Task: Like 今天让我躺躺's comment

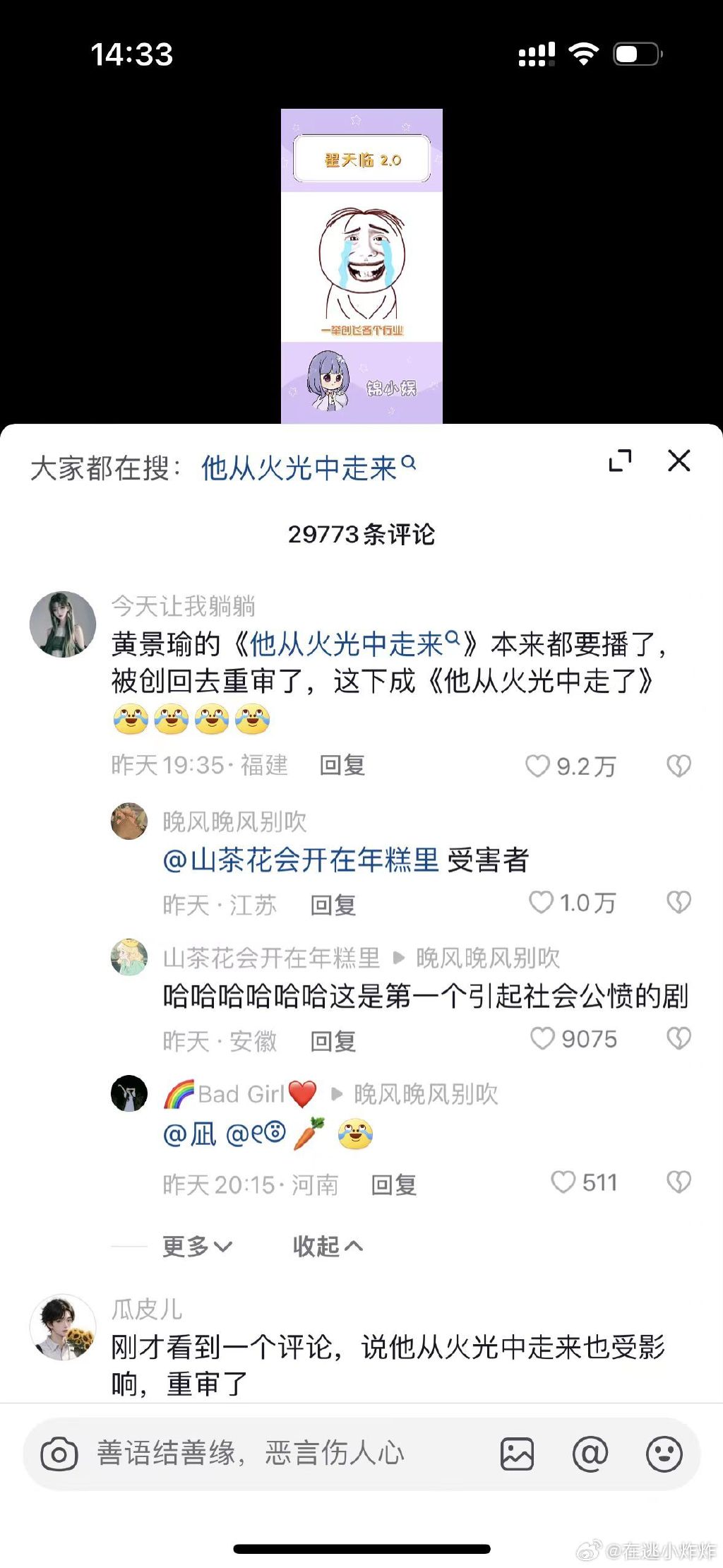Action: click(x=538, y=766)
